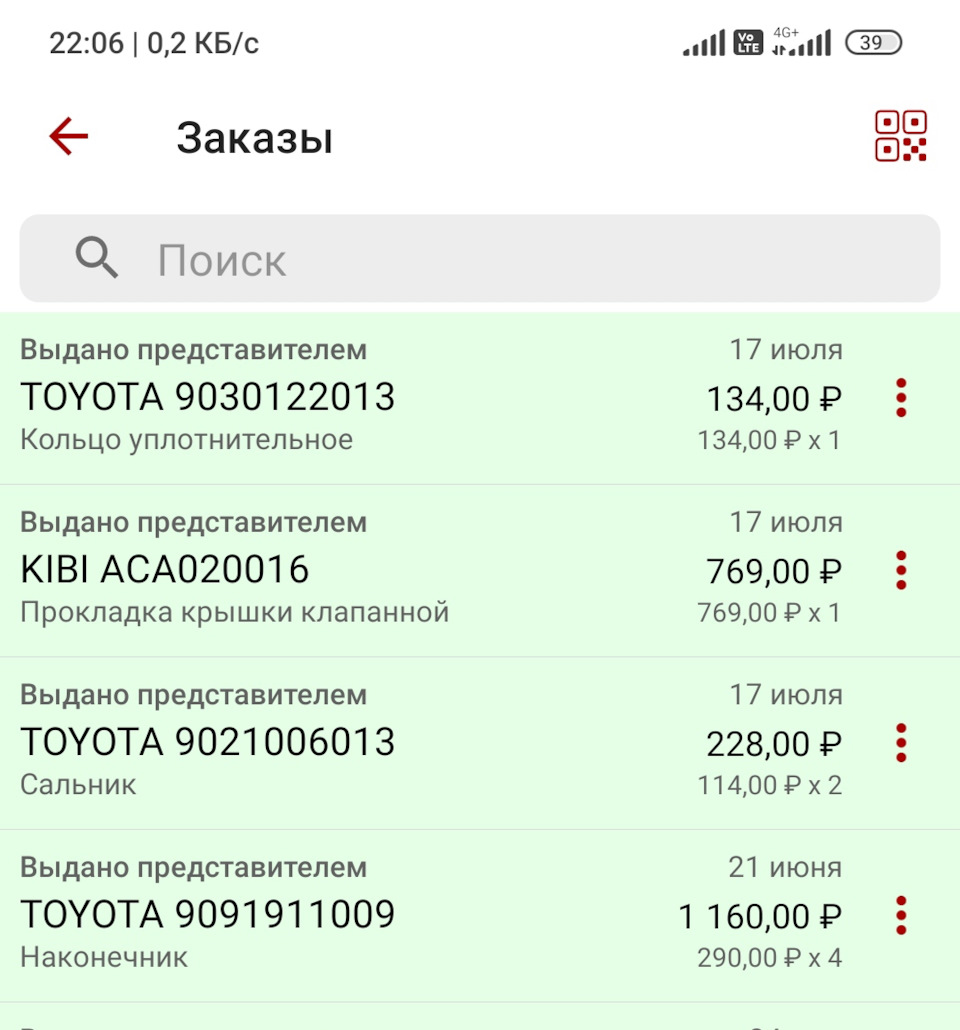Screen dimensions: 960x1030
Task: Tap the Заказы screen title
Action: click(256, 137)
